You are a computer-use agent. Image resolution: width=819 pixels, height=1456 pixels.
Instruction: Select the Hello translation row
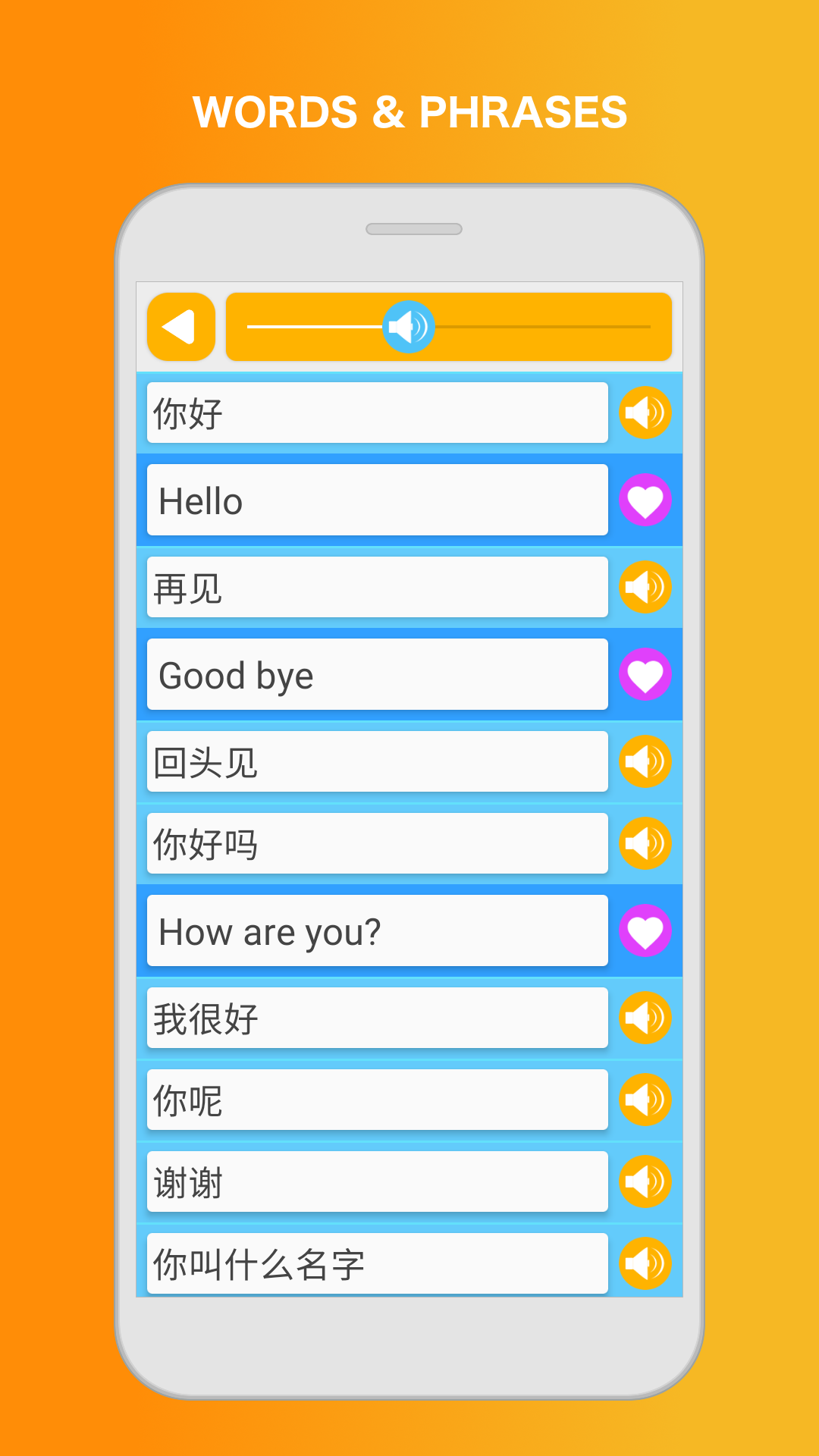[x=377, y=499]
